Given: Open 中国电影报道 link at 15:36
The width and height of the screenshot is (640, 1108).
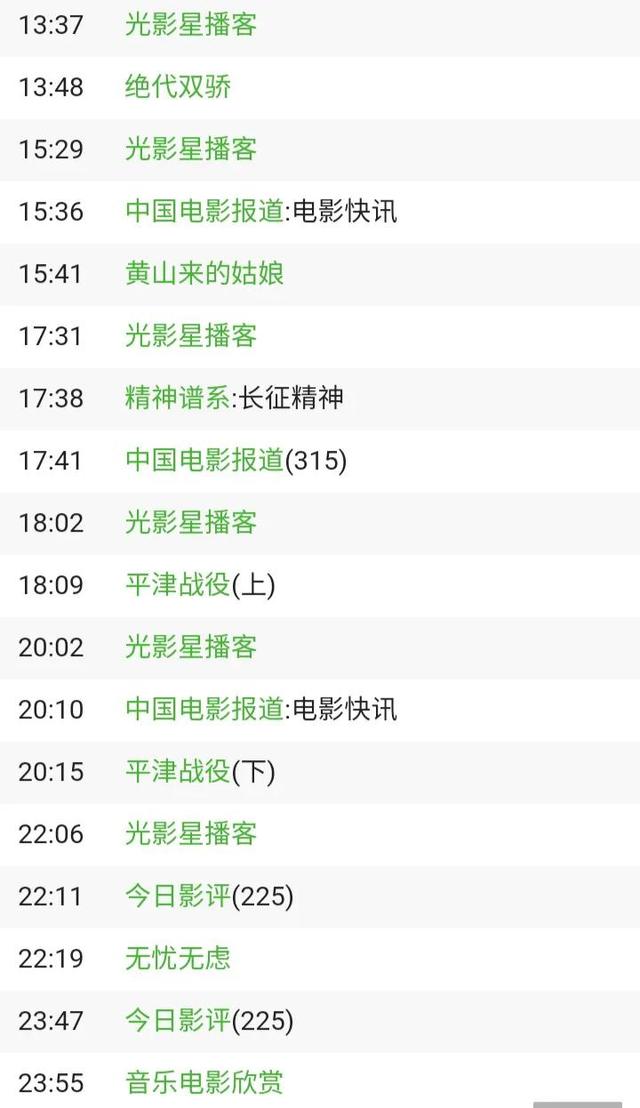Looking at the screenshot, I should coord(204,211).
